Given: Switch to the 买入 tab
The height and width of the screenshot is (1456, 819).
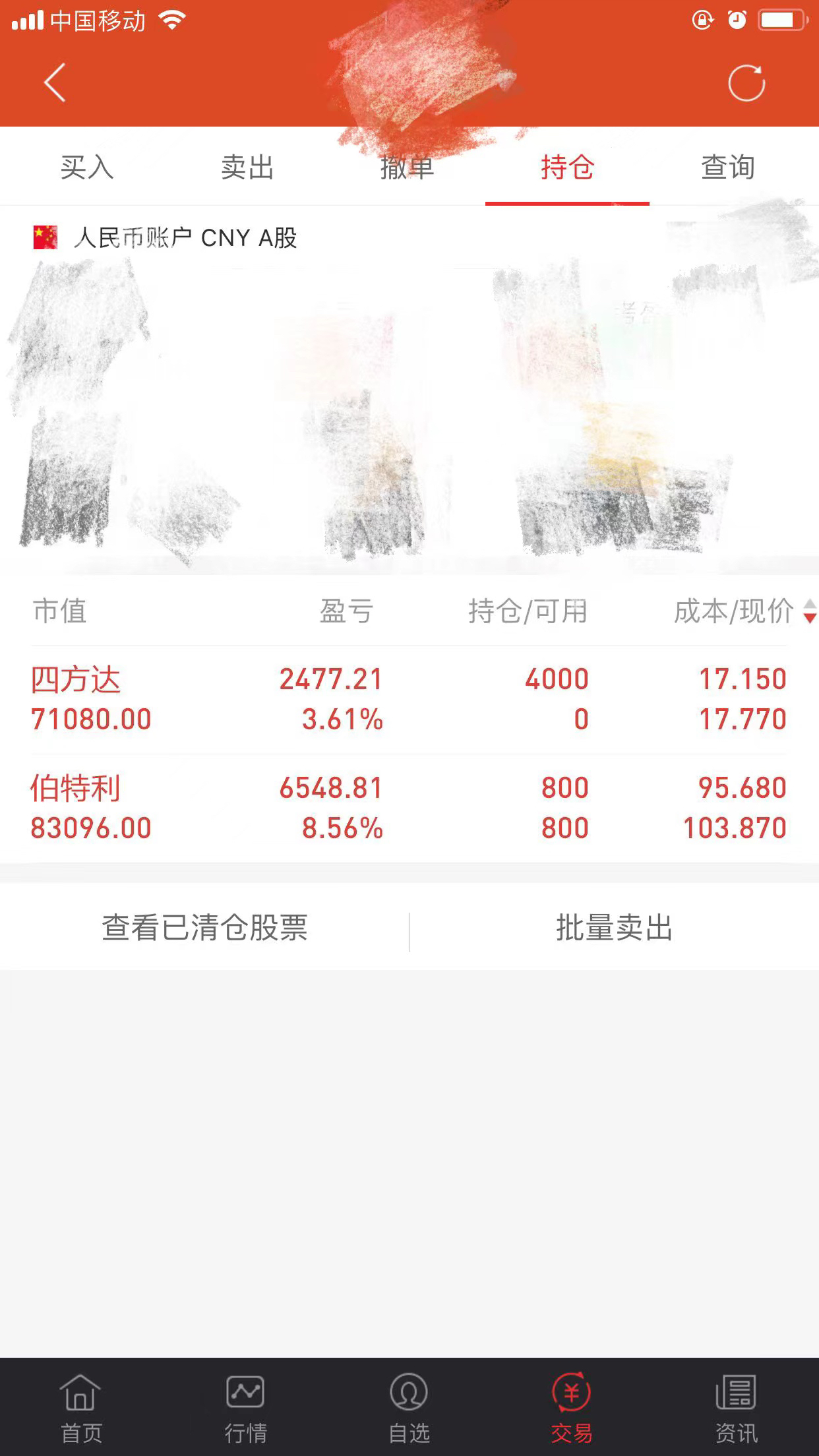Looking at the screenshot, I should [x=86, y=167].
